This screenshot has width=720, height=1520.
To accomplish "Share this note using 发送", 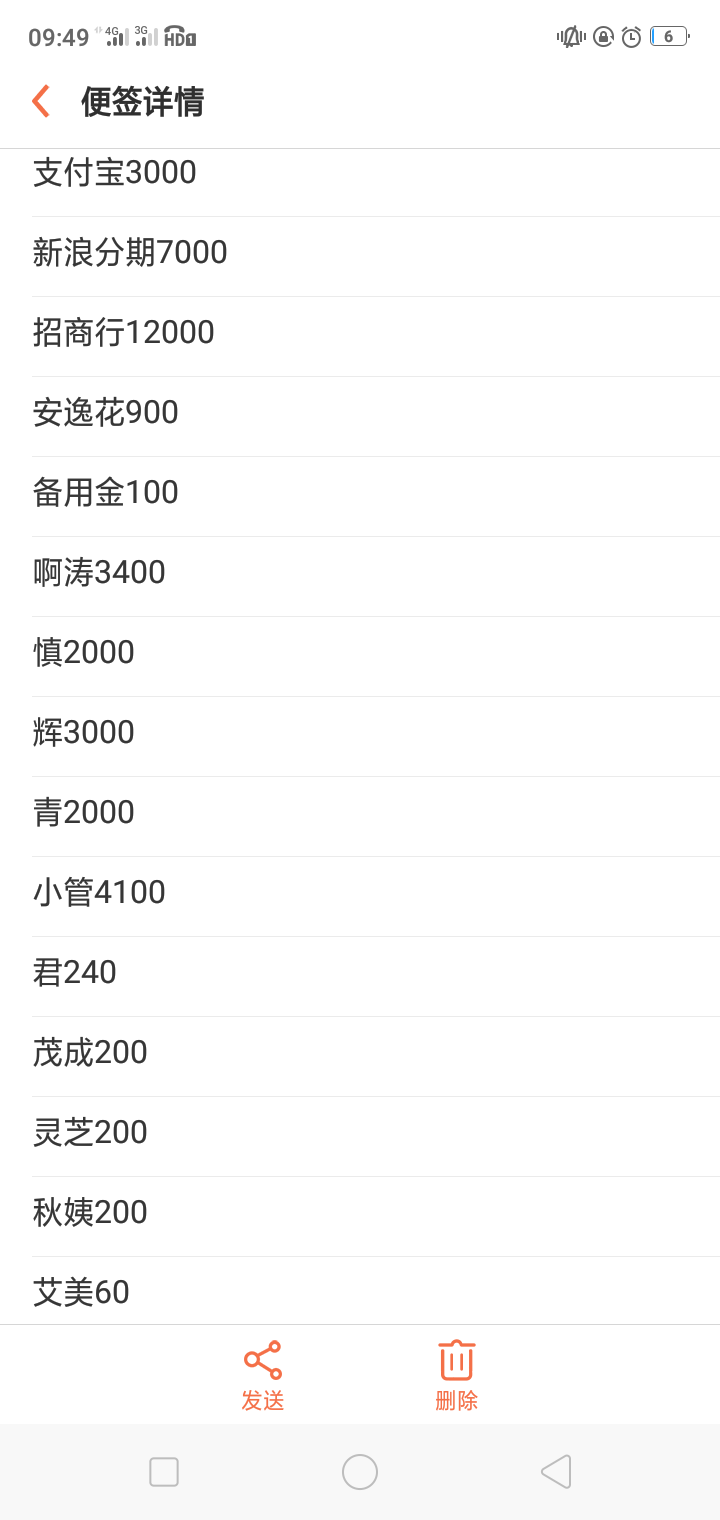I will (x=263, y=1376).
